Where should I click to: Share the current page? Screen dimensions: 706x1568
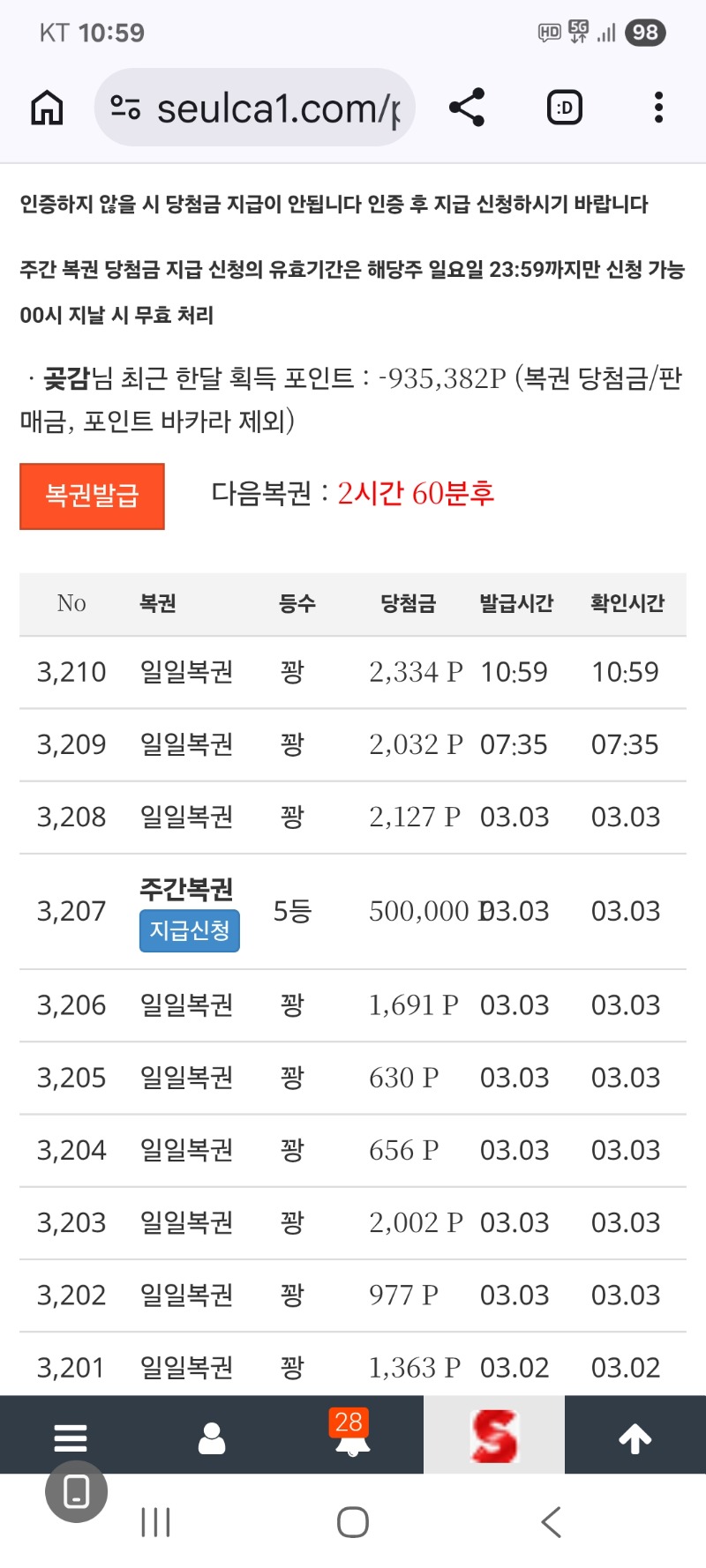point(467,108)
